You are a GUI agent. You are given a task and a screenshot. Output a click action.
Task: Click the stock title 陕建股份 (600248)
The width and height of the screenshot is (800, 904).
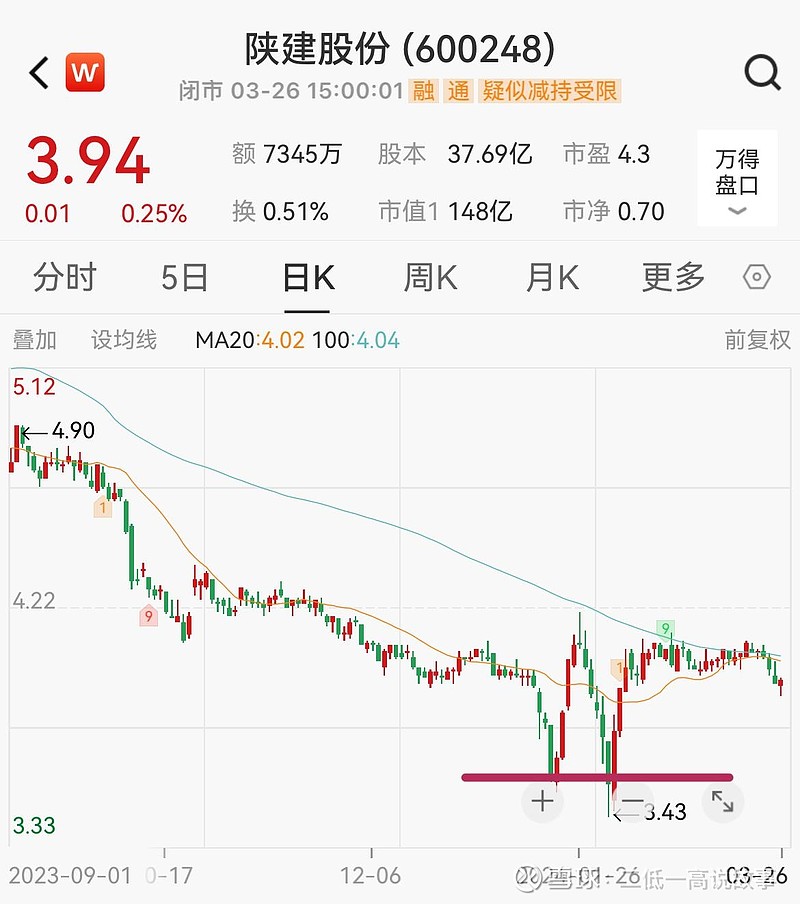(400, 50)
